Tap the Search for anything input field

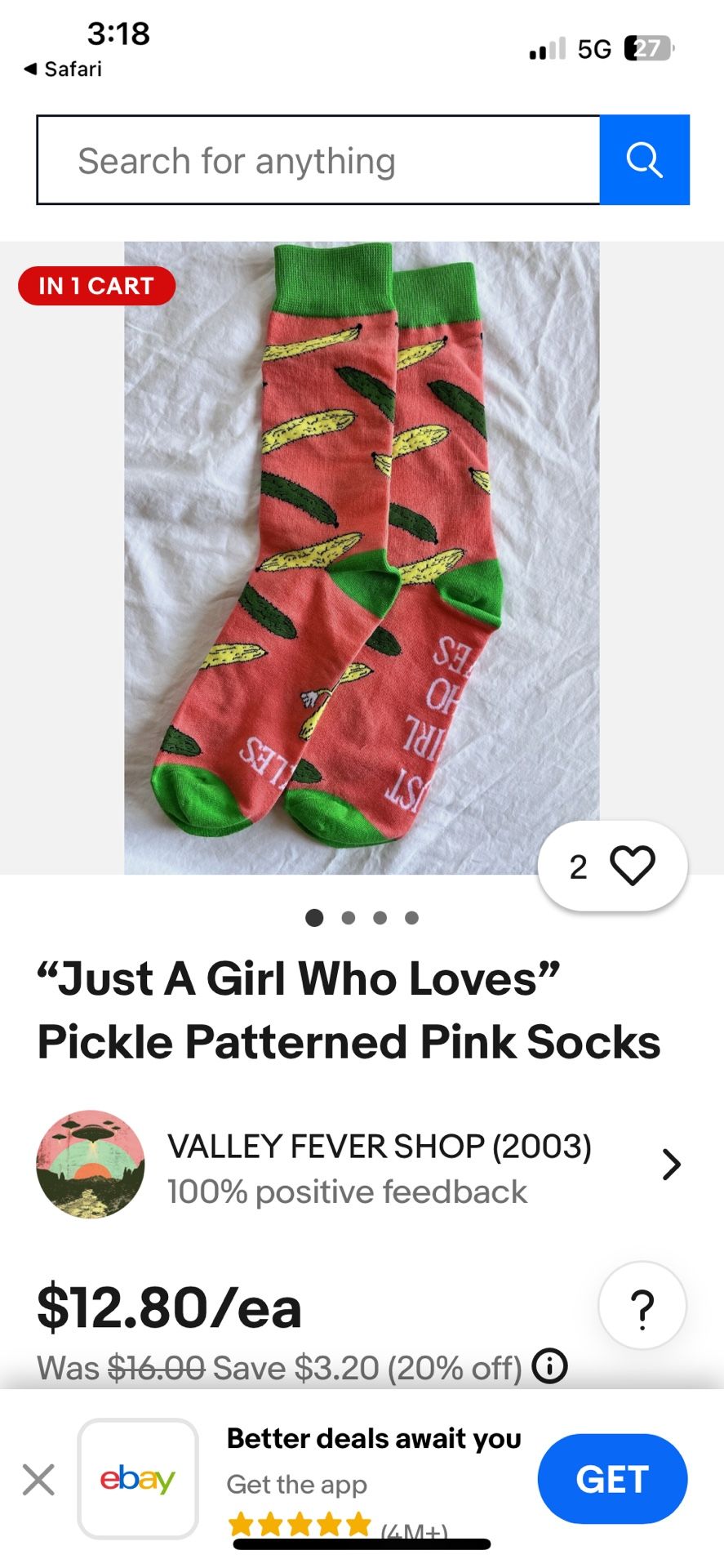[x=318, y=159]
